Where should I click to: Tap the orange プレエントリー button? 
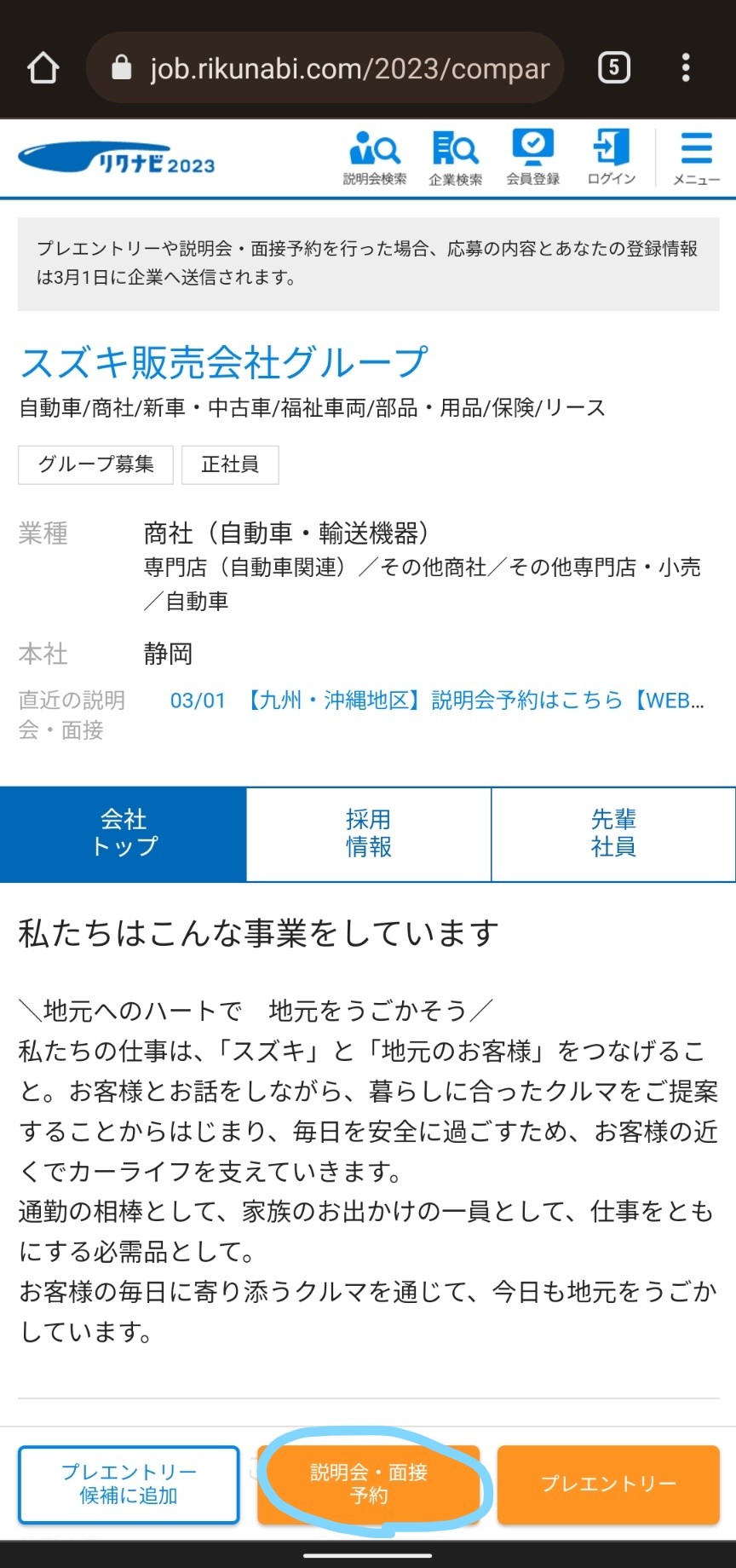608,1484
